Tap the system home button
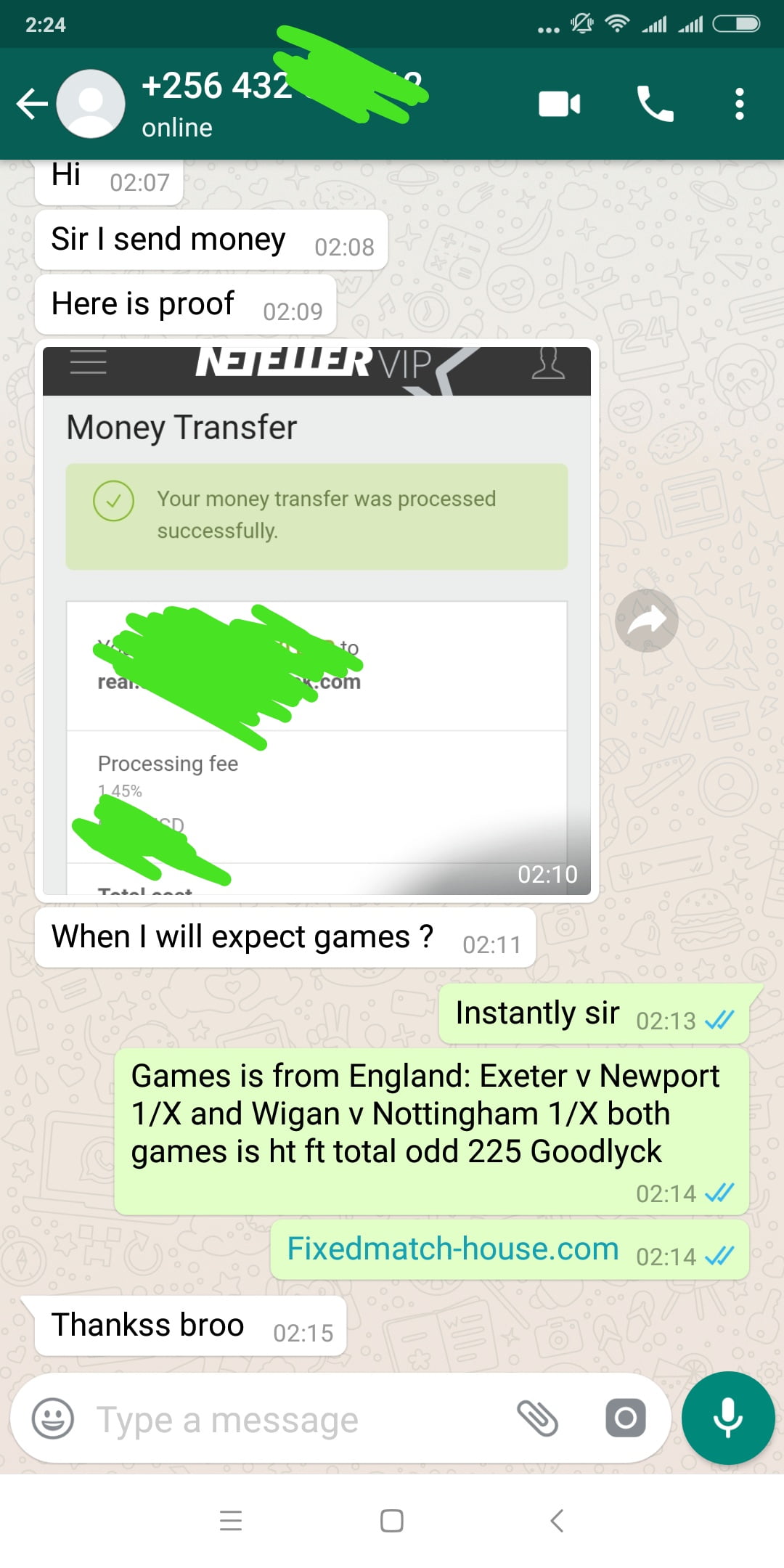Viewport: 784px width, 1568px height. click(392, 1521)
